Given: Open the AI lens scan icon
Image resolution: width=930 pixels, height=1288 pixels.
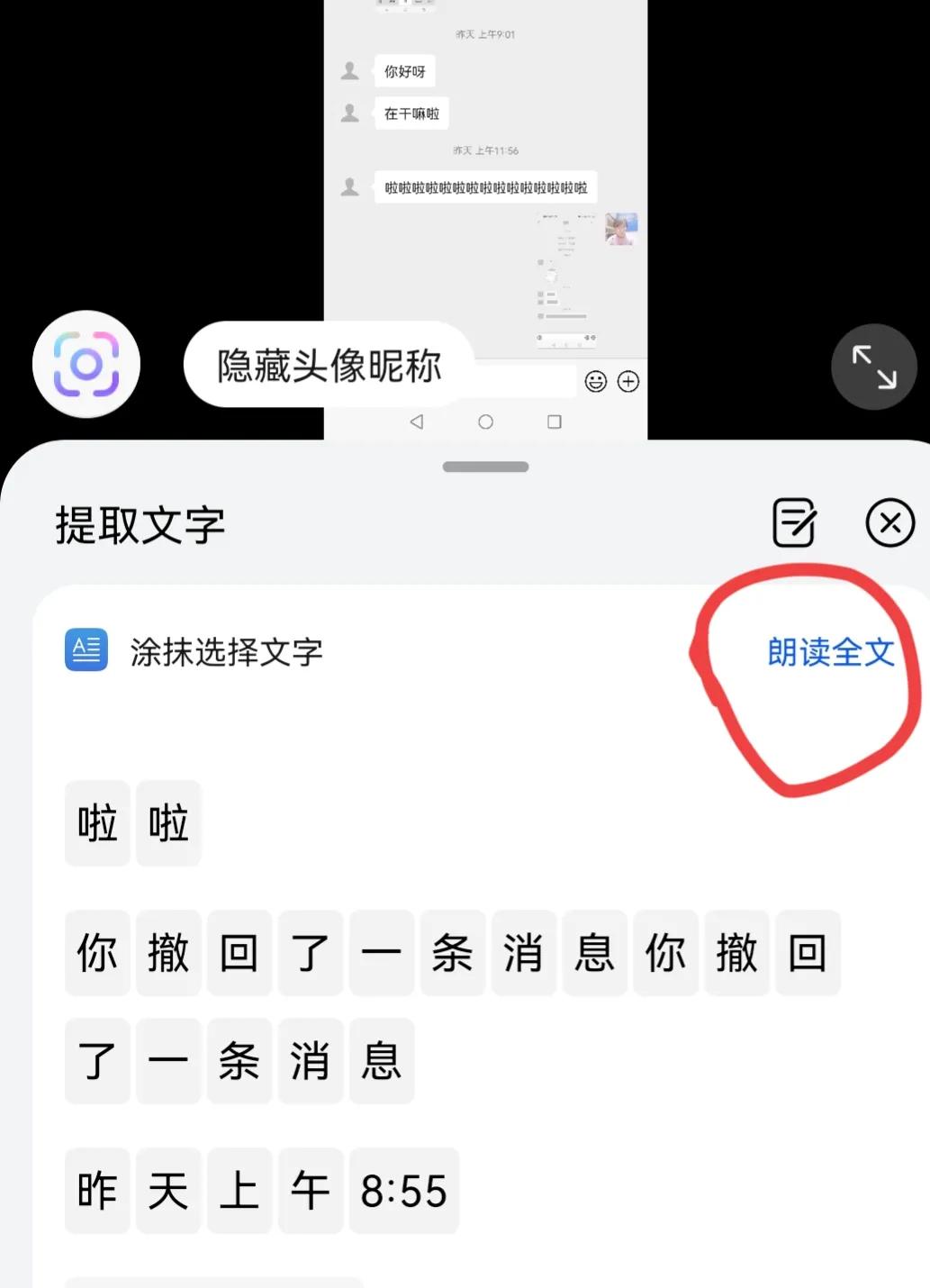Looking at the screenshot, I should coord(86,364).
